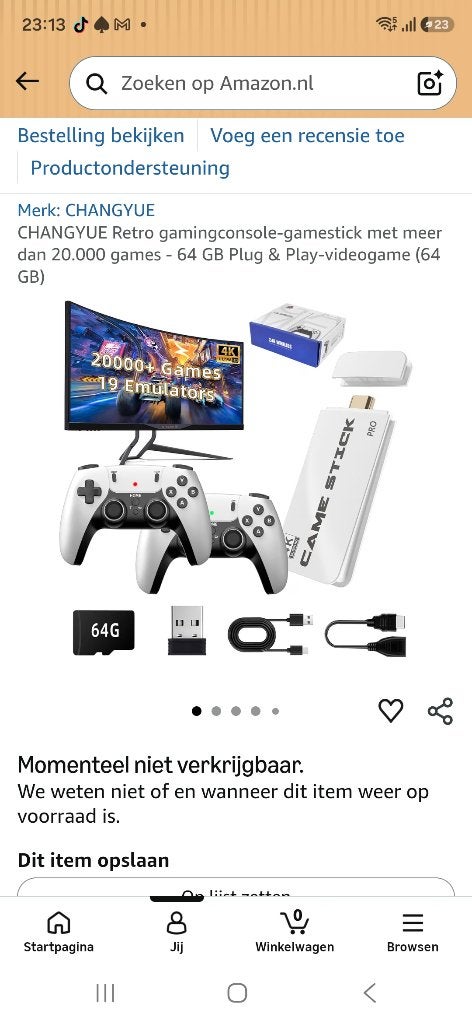Open Productondersteuning
Image resolution: width=472 pixels, height=1024 pixels.
pyautogui.click(x=130, y=168)
